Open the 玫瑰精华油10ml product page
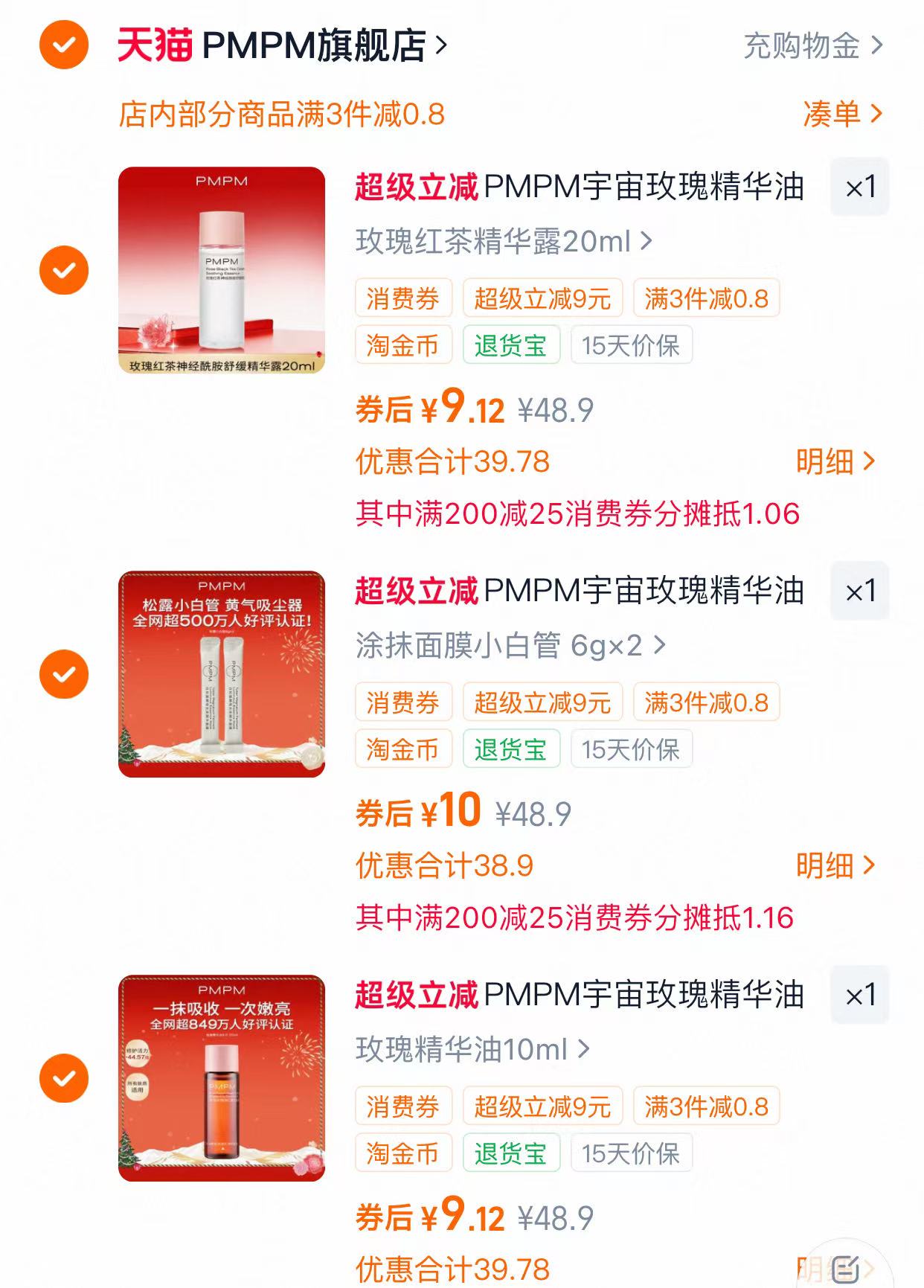The height and width of the screenshot is (1288, 924). tap(467, 1051)
